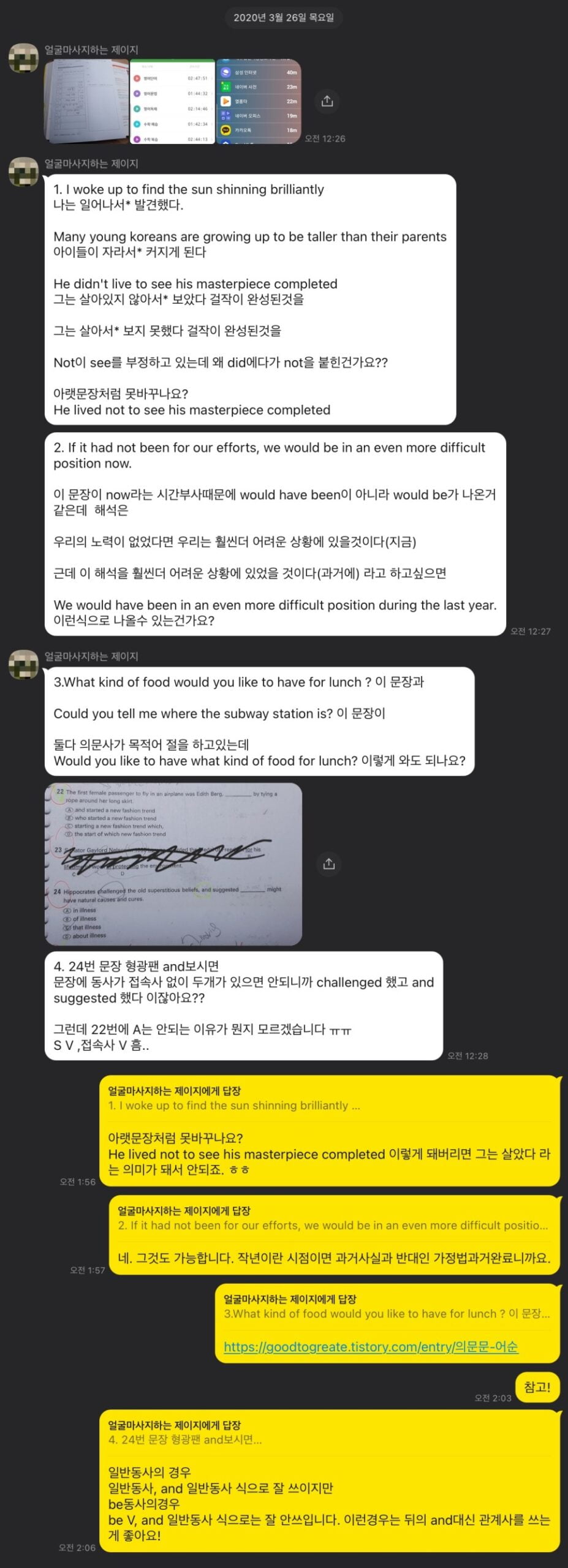Jump to quoted message '1. I woke up to find'
This screenshot has height=1568, width=568.
point(234,1105)
